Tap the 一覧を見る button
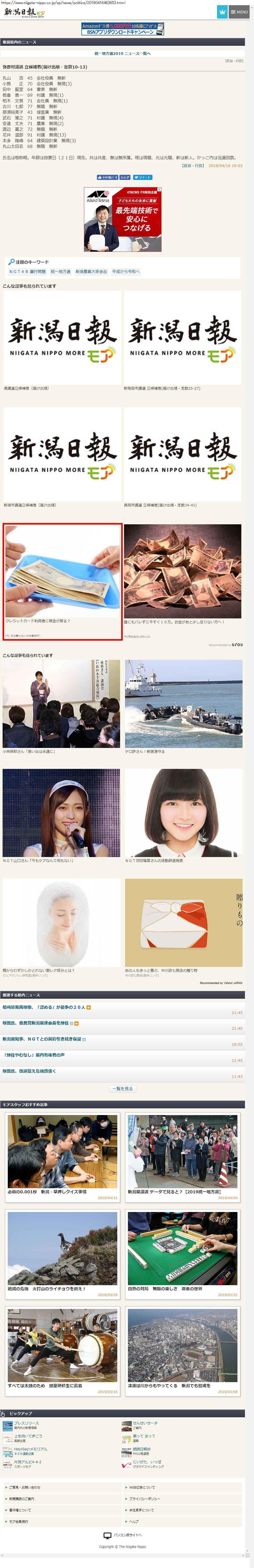Image resolution: width=254 pixels, height=1568 pixels. tap(123, 1088)
